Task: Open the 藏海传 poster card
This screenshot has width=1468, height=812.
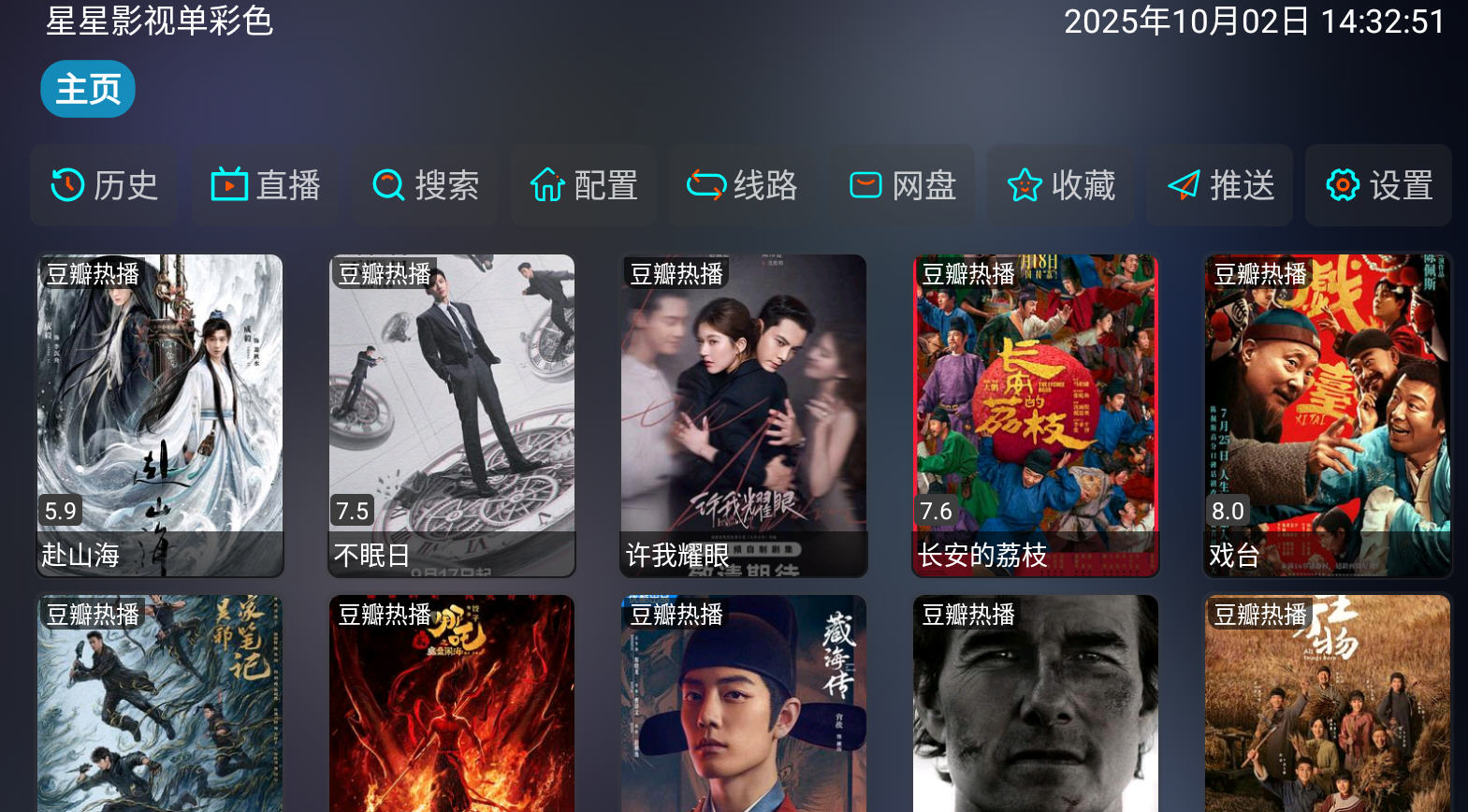Action: [744, 703]
